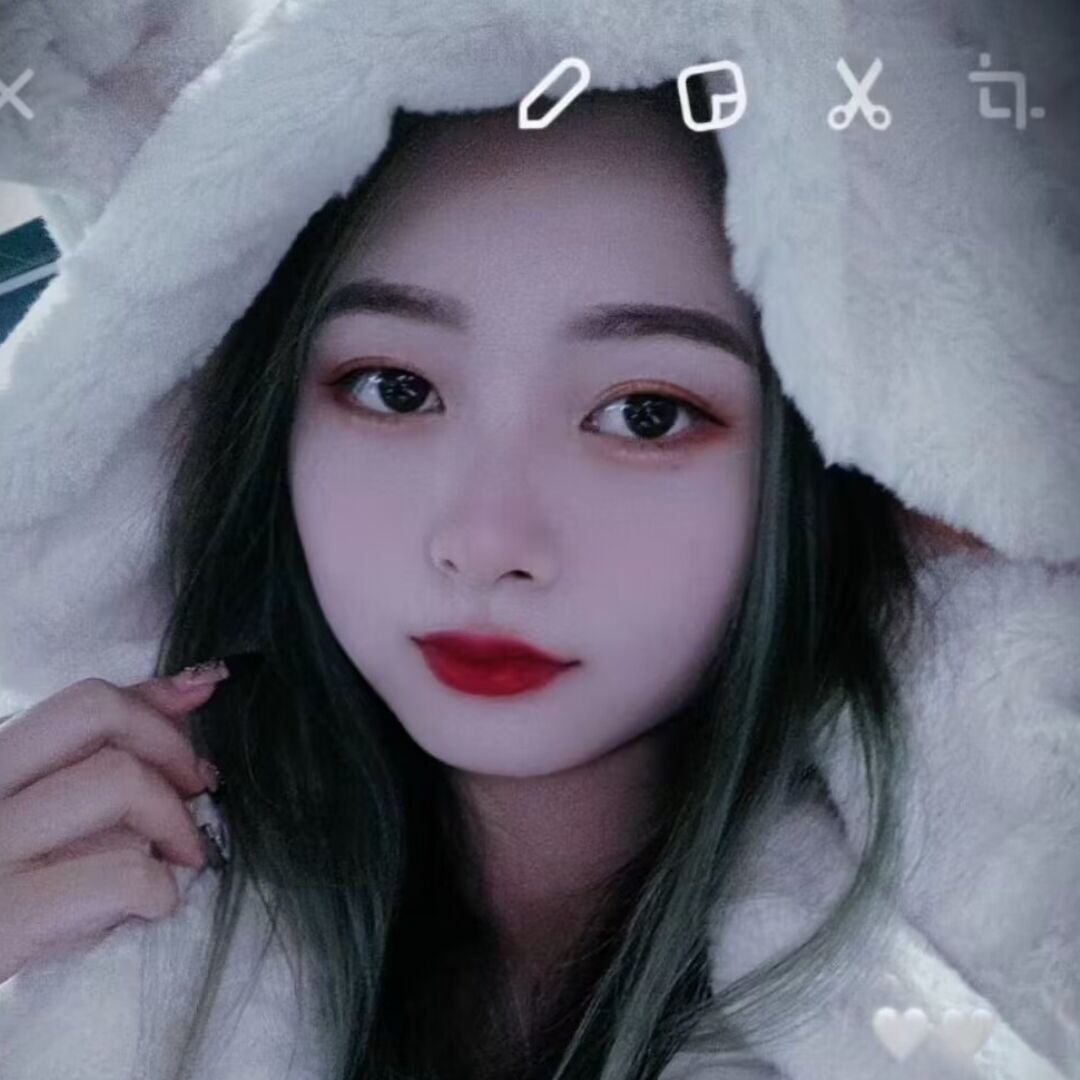Select the scissors cutout tool
The height and width of the screenshot is (1080, 1080).
tap(859, 95)
